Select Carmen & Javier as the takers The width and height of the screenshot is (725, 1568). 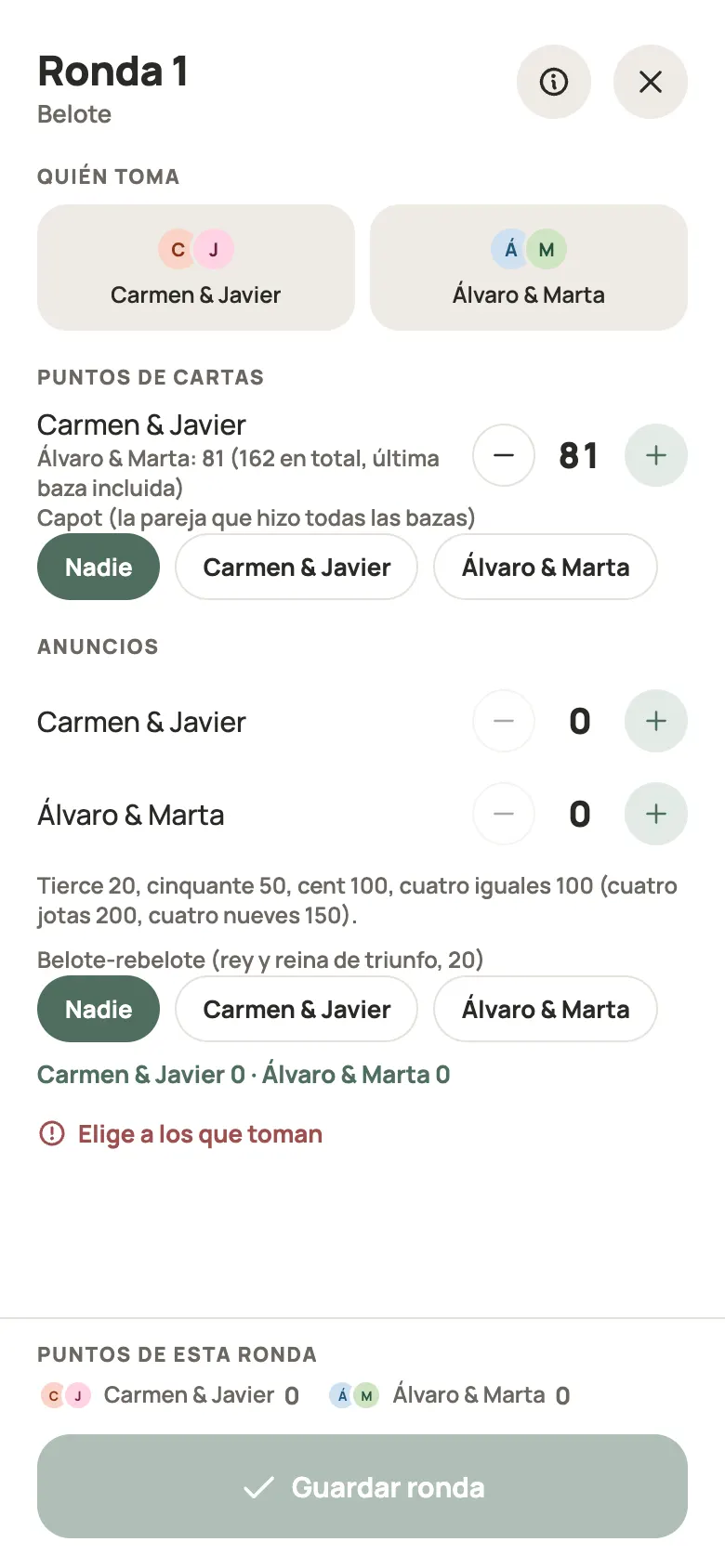click(x=196, y=268)
